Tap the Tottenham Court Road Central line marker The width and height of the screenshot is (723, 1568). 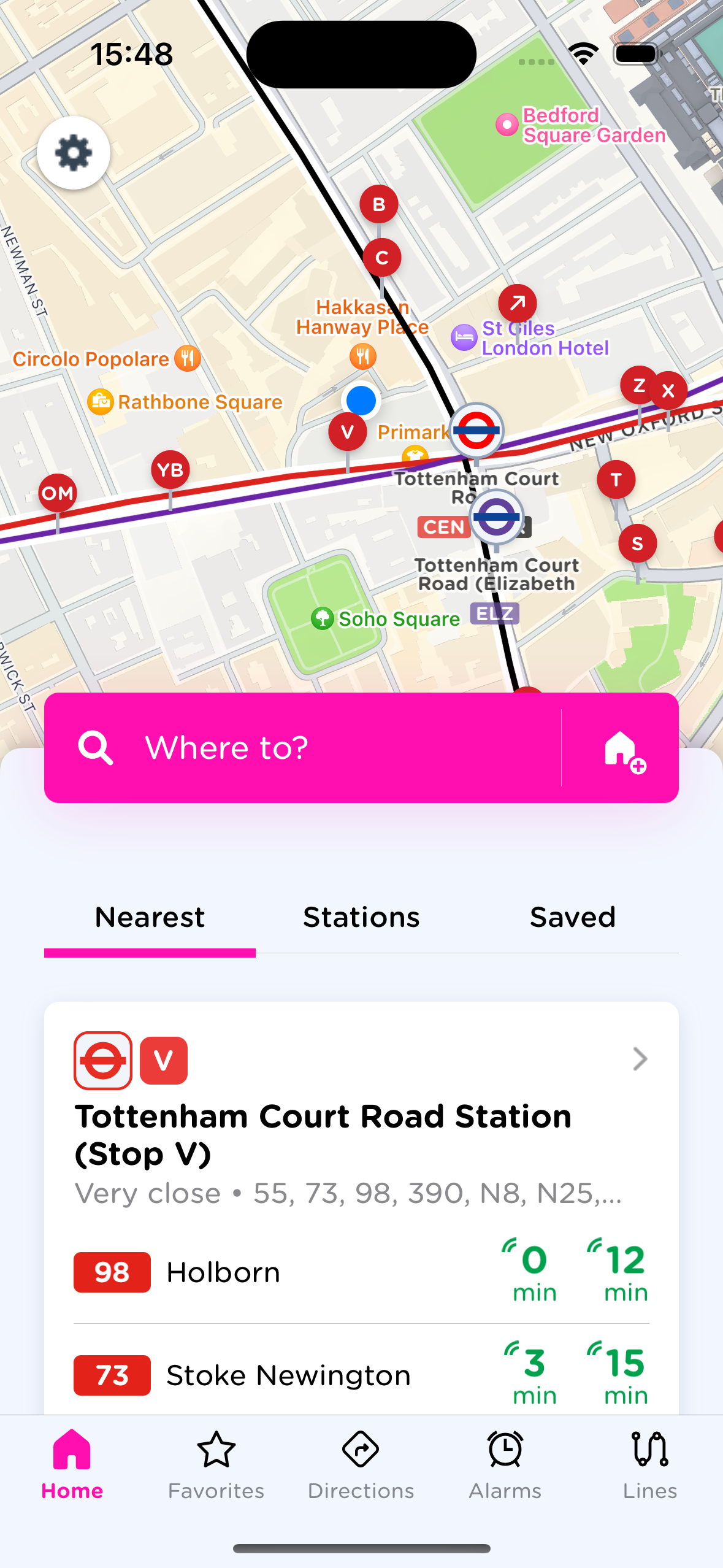point(476,430)
